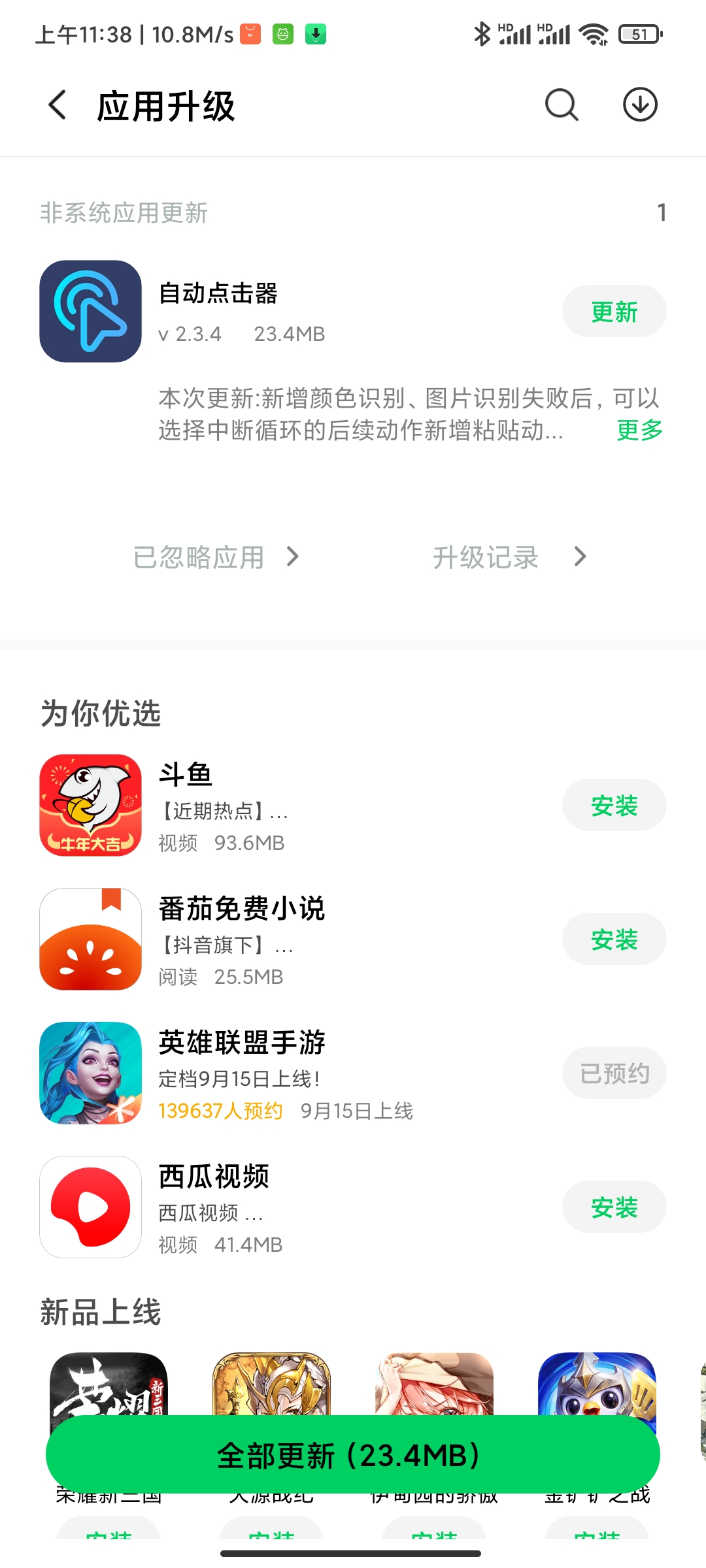Open the download manager icon

click(639, 105)
